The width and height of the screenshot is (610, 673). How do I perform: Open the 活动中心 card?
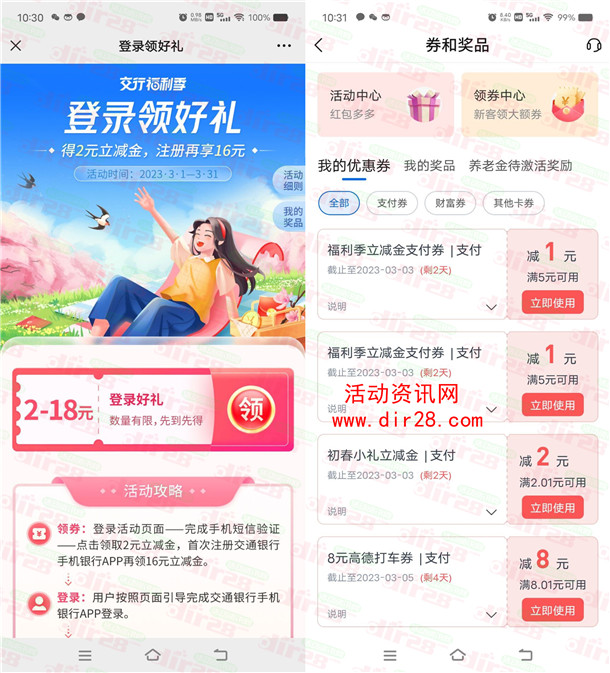[384, 103]
